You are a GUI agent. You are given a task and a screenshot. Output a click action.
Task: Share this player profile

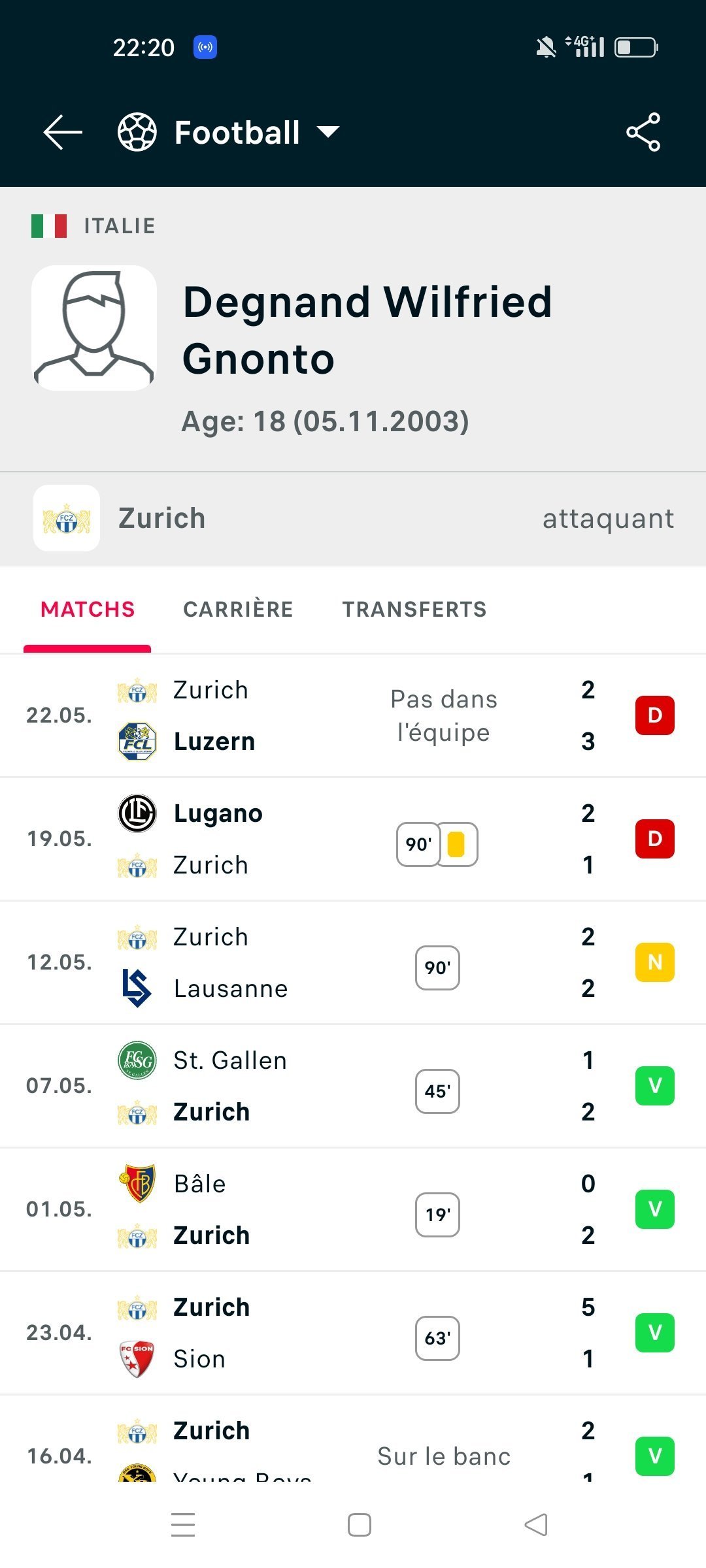(643, 132)
